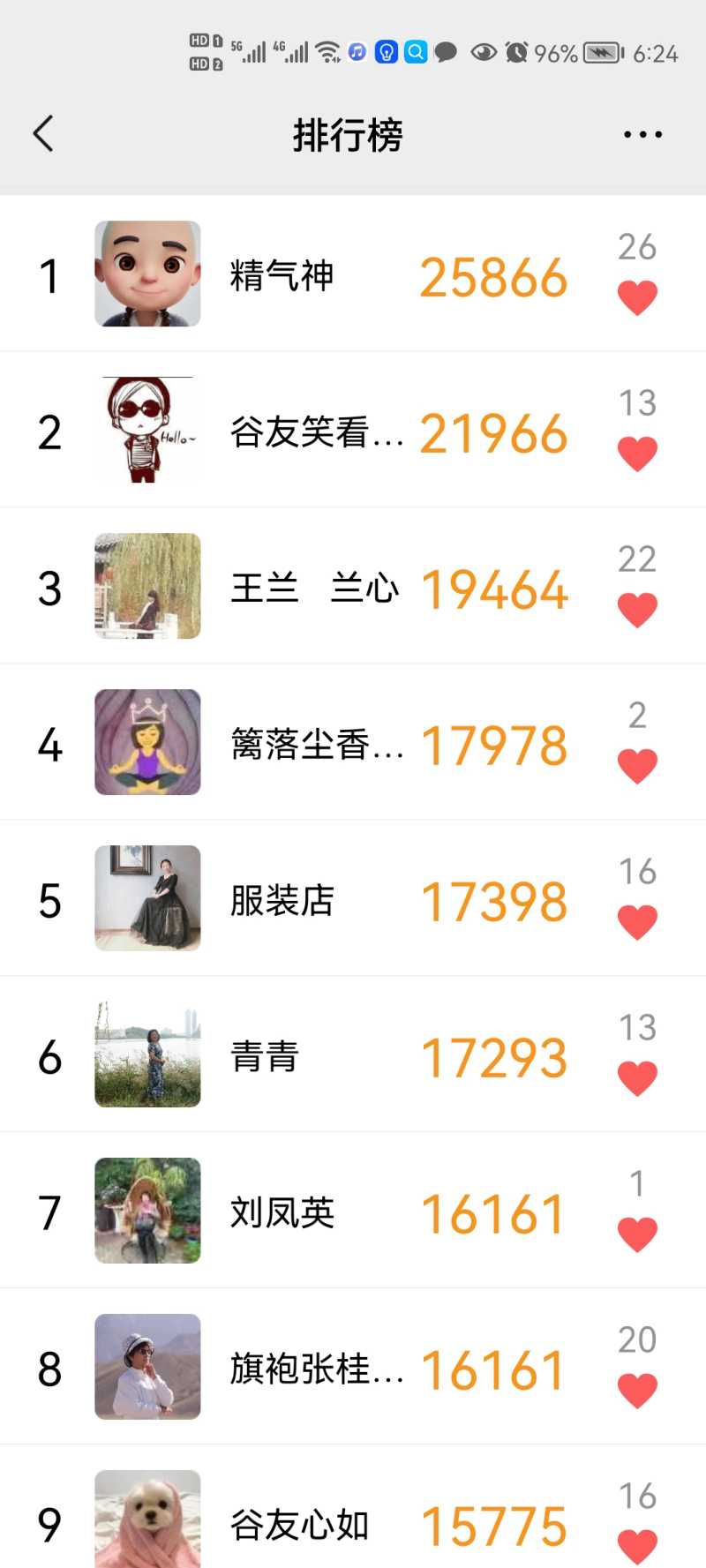Tap the charging battery indicator in status bar
This screenshot has width=706, height=1568.
601,51
